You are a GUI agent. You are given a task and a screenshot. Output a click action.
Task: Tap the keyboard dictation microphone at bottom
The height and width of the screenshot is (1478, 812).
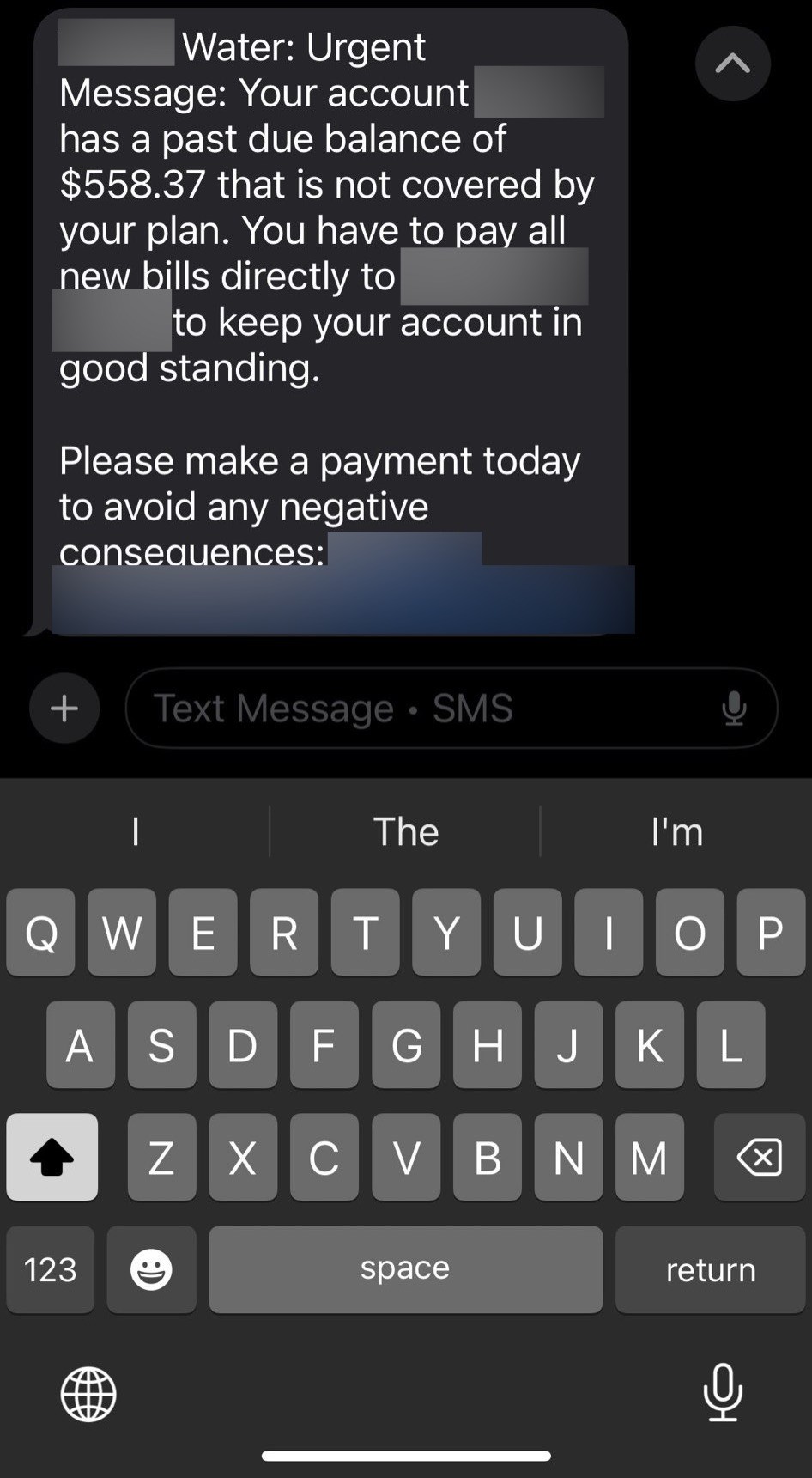click(723, 1393)
